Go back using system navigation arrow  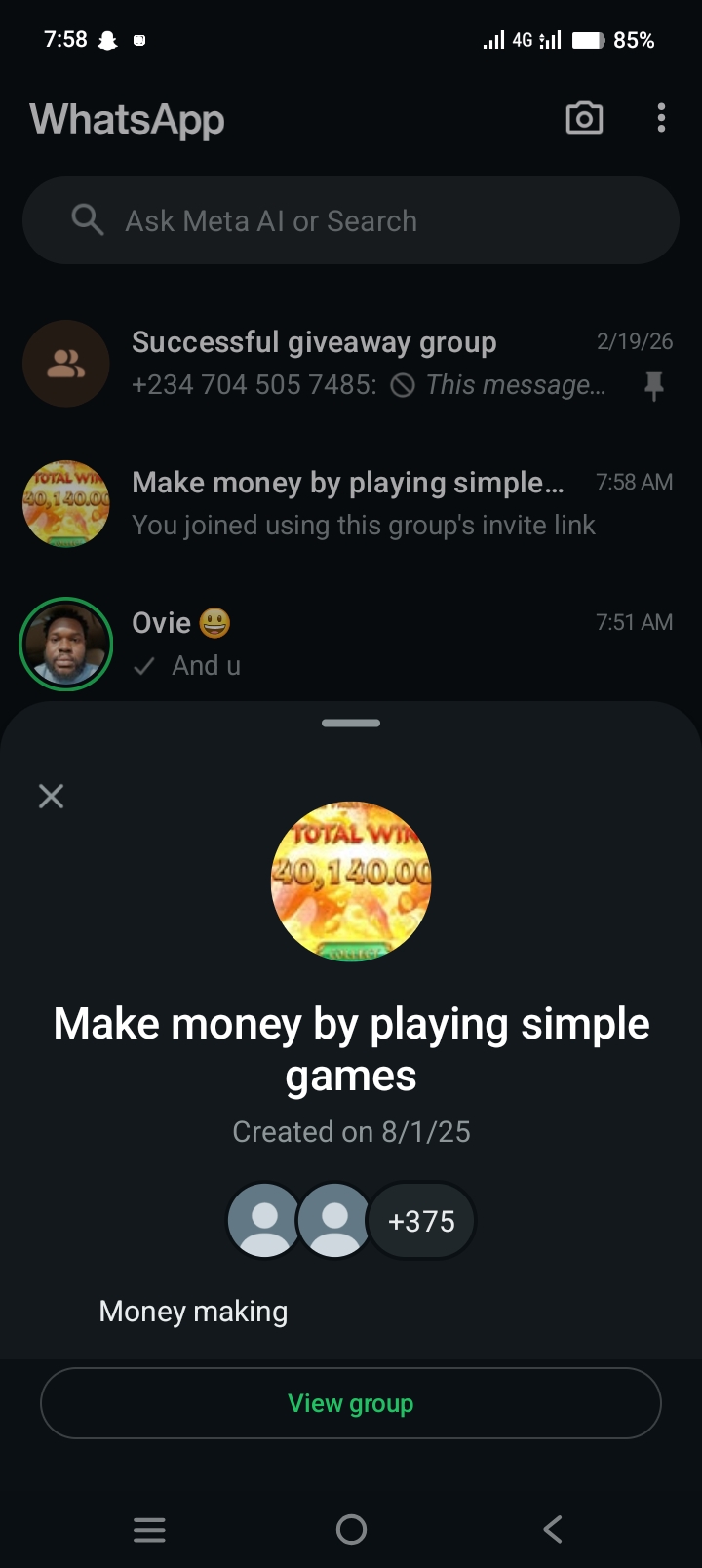tap(552, 1529)
